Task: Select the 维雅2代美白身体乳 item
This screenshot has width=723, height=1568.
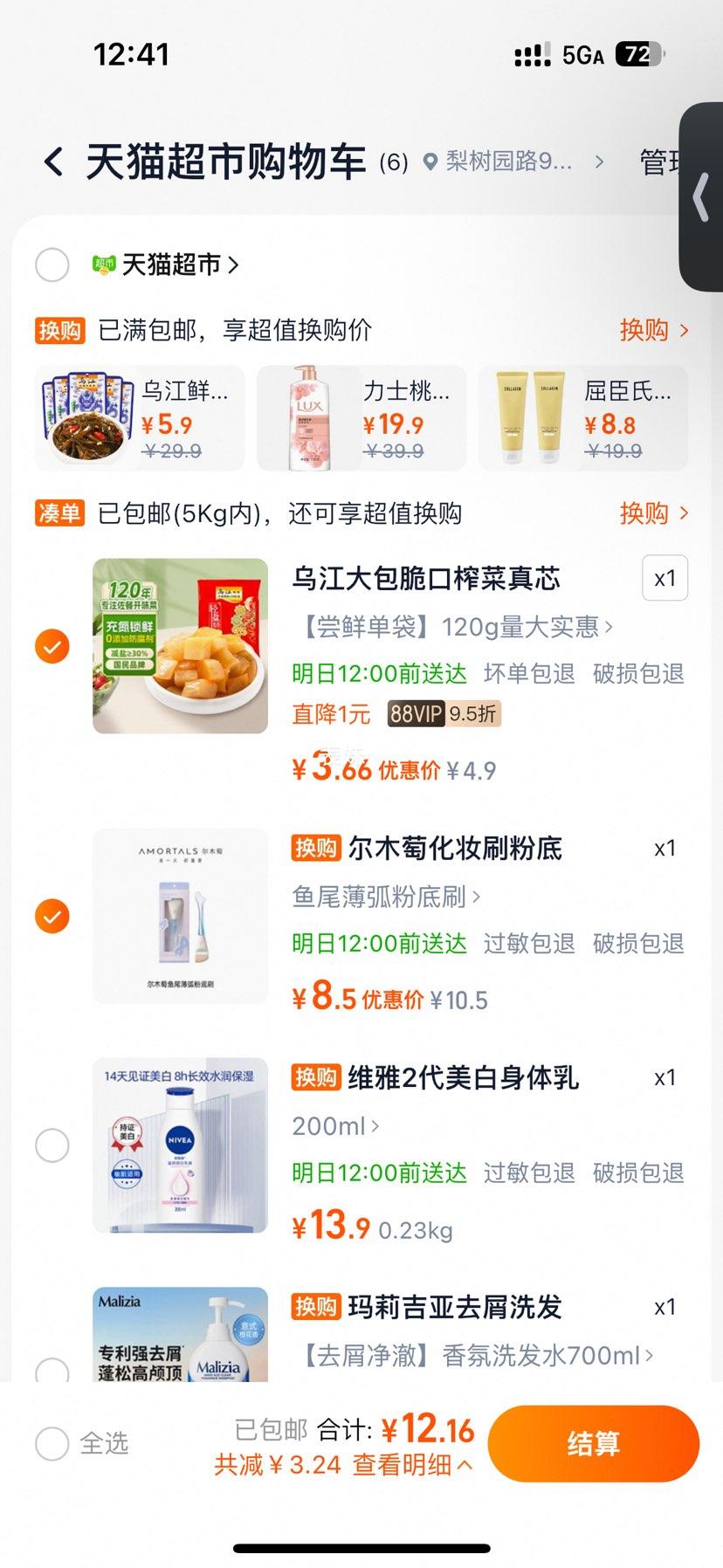Action: coord(52,1145)
